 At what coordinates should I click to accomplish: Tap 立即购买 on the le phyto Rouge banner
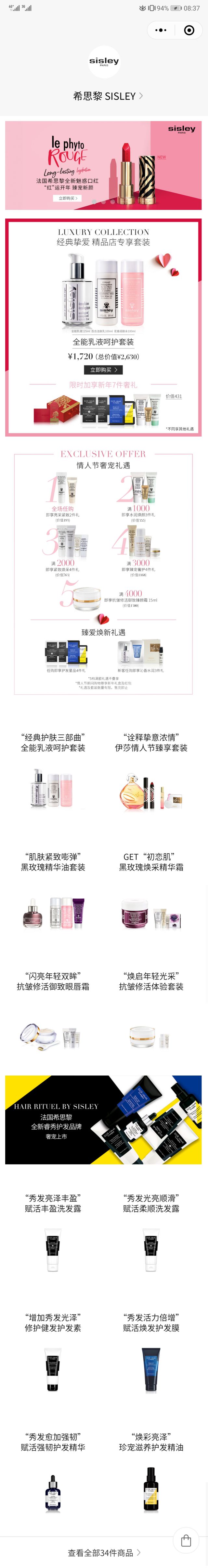click(68, 198)
